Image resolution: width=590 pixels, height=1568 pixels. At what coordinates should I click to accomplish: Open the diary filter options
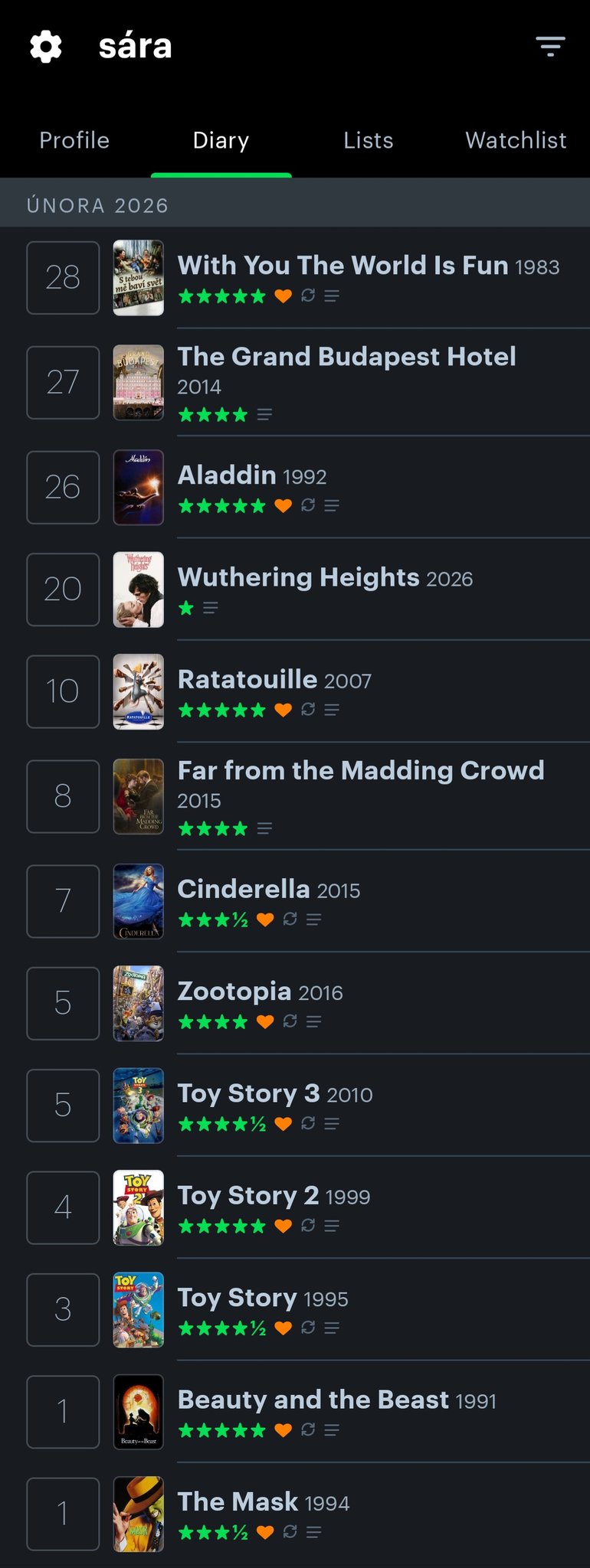tap(550, 47)
